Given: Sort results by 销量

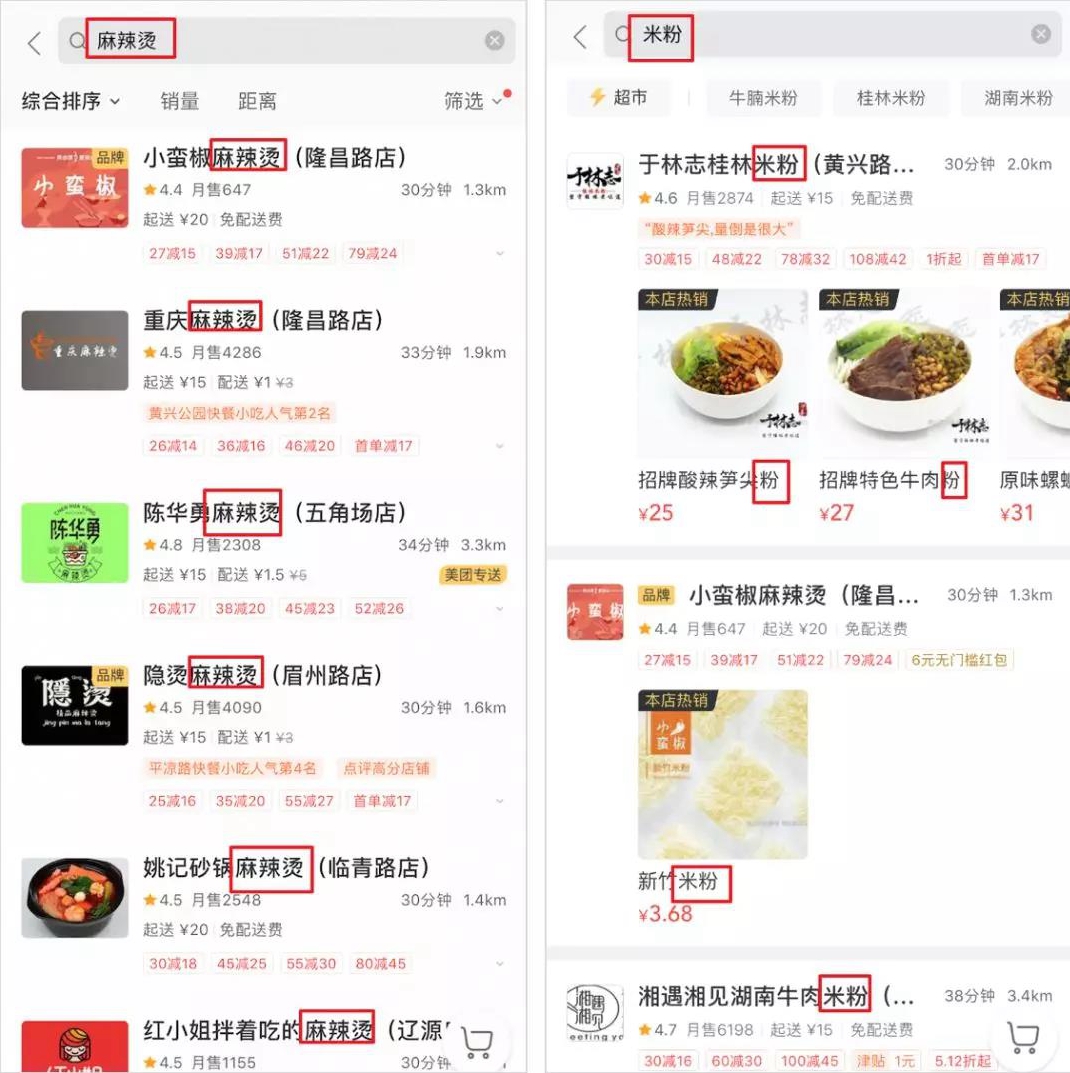Looking at the screenshot, I should point(180,101).
